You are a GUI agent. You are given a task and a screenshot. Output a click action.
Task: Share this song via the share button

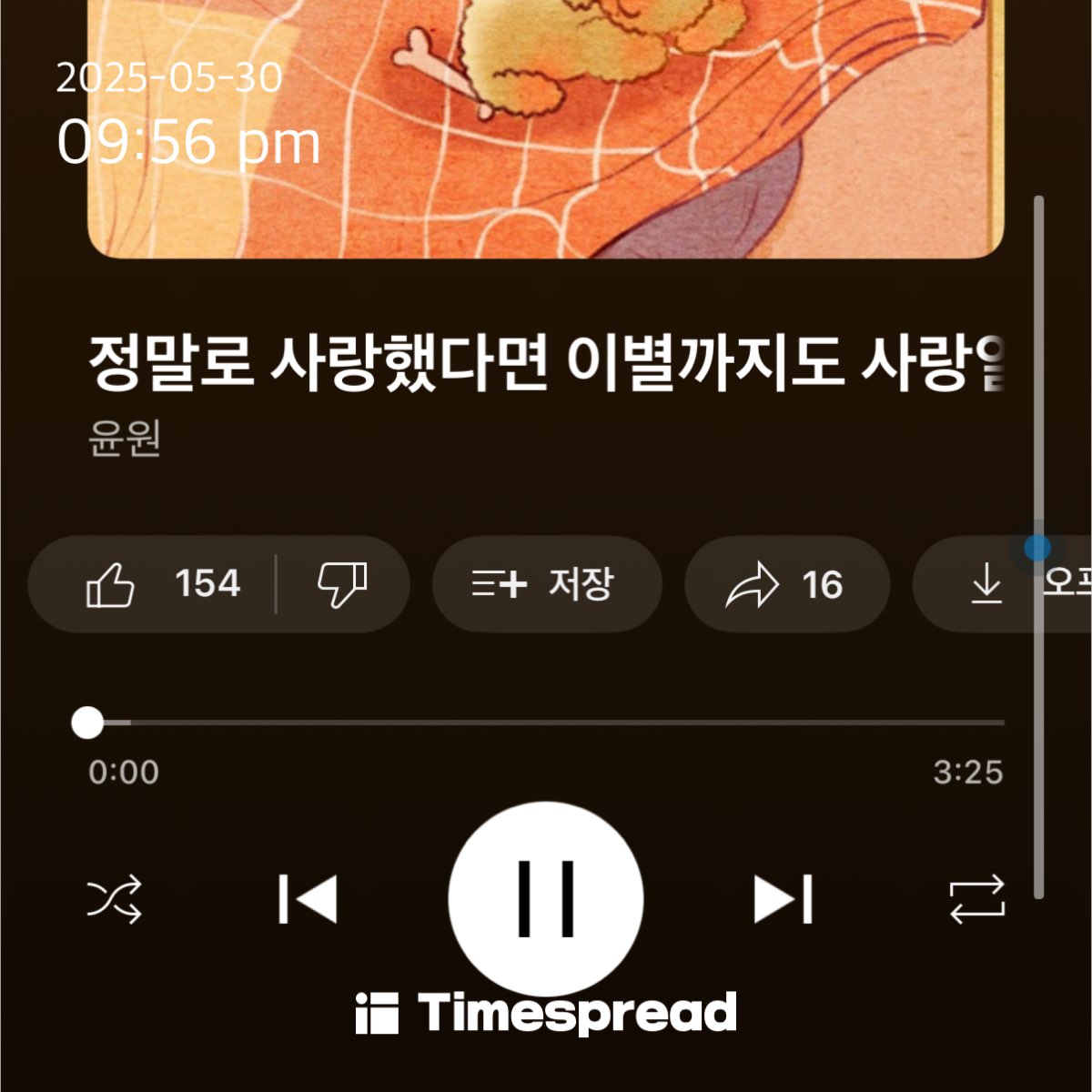click(785, 584)
